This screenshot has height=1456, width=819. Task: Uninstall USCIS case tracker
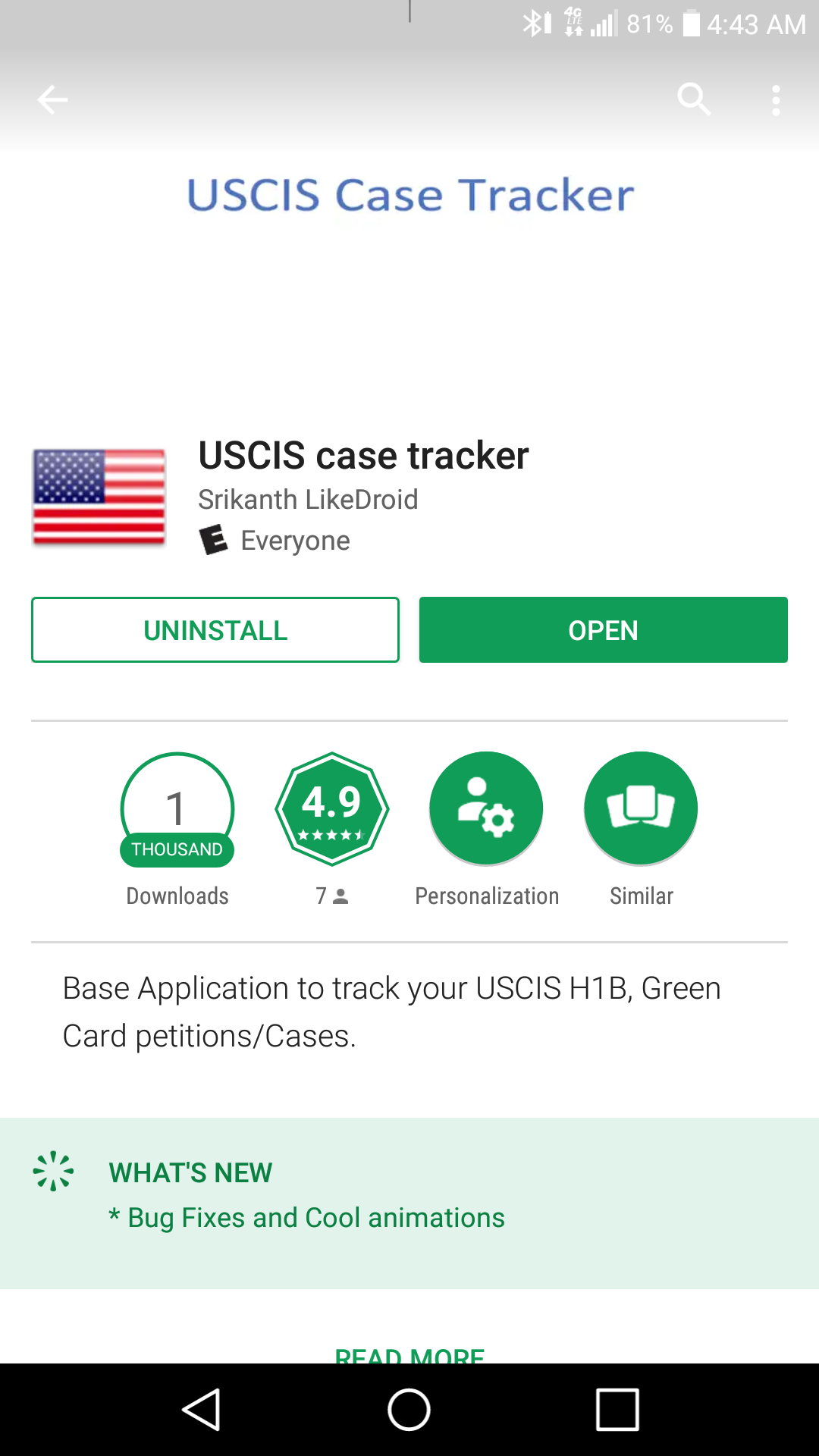pyautogui.click(x=215, y=629)
